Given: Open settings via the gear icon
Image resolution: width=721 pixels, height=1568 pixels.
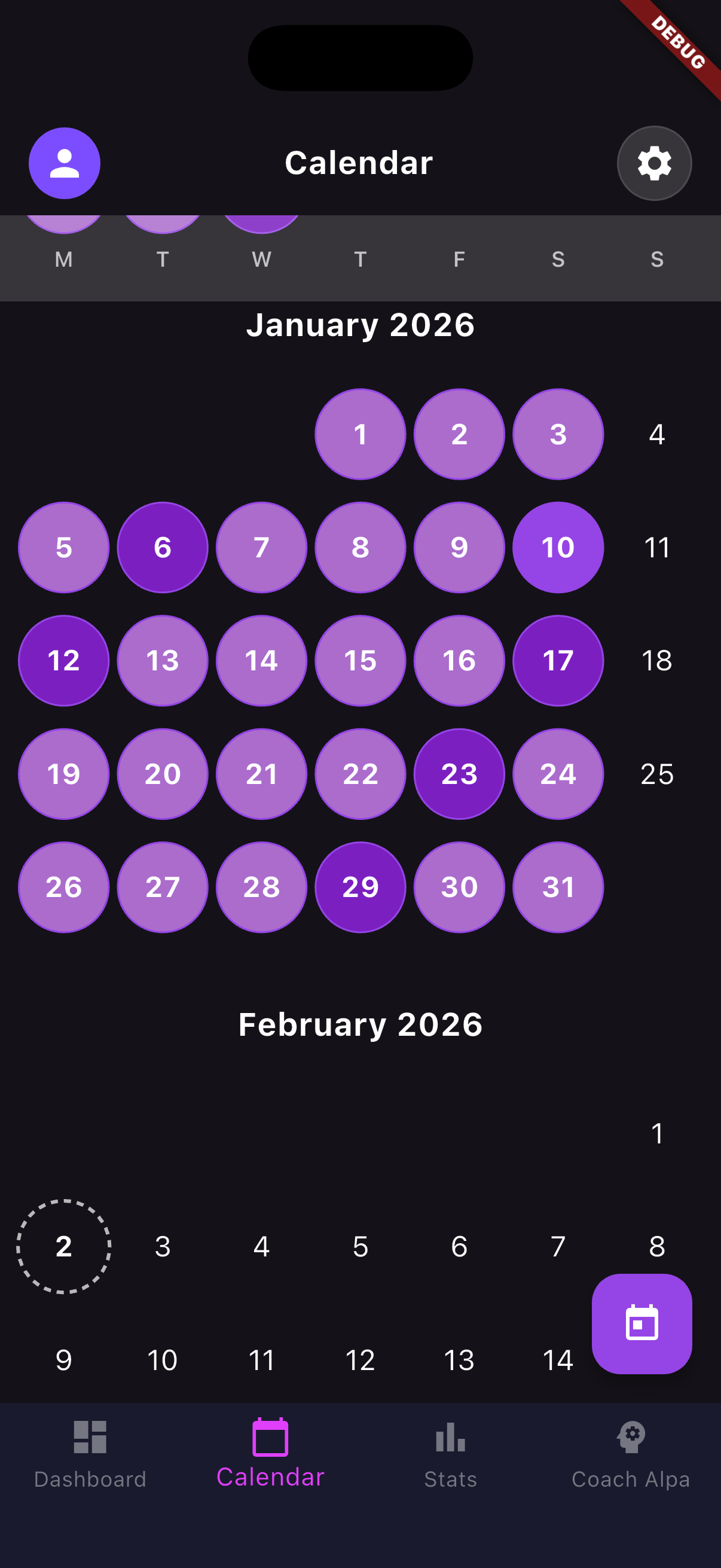Looking at the screenshot, I should pos(654,163).
